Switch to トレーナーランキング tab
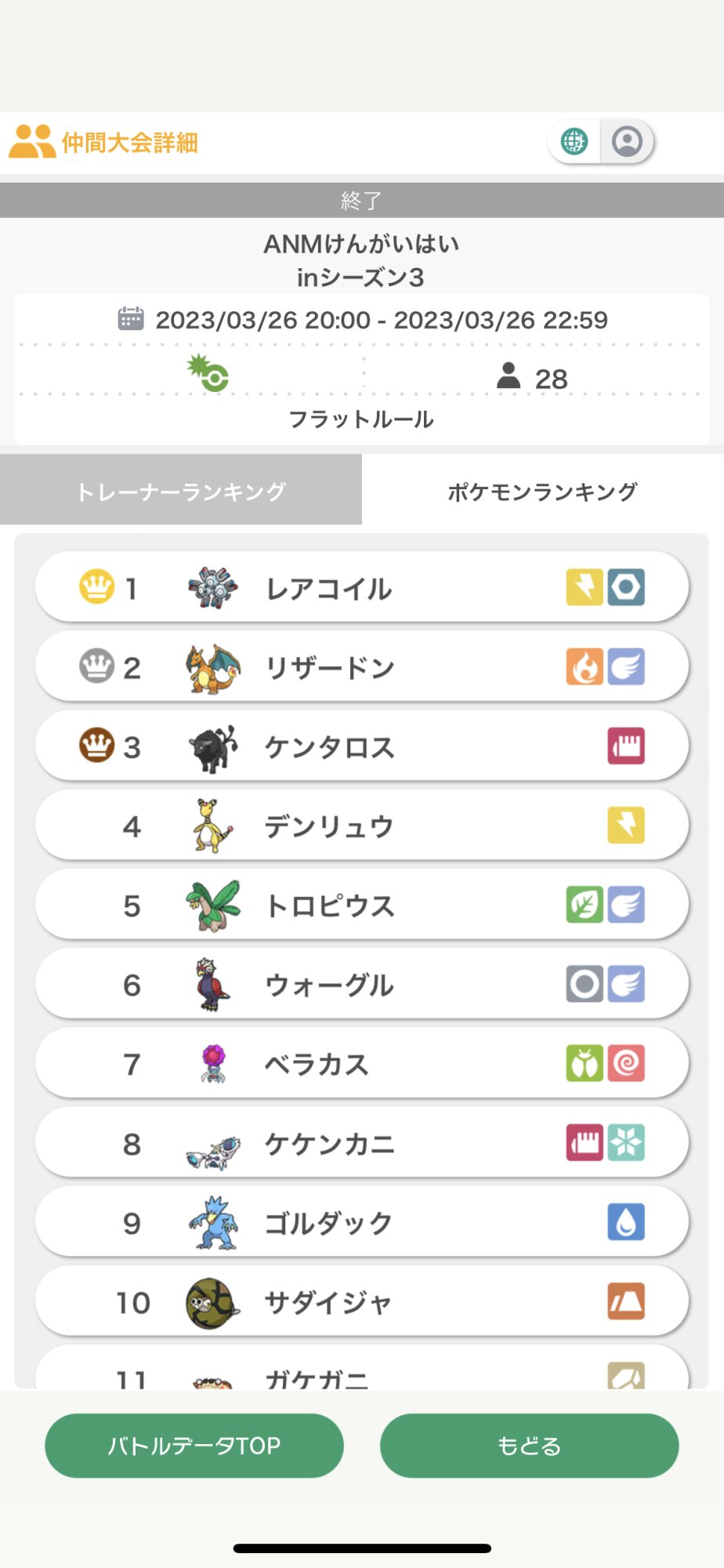 [x=181, y=490]
